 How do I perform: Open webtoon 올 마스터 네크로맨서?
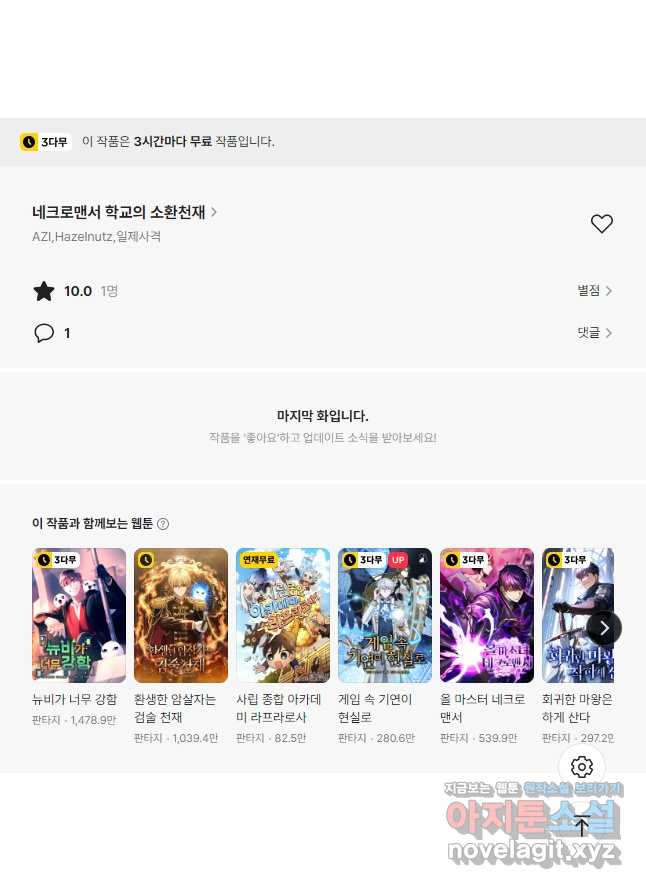[x=487, y=615]
